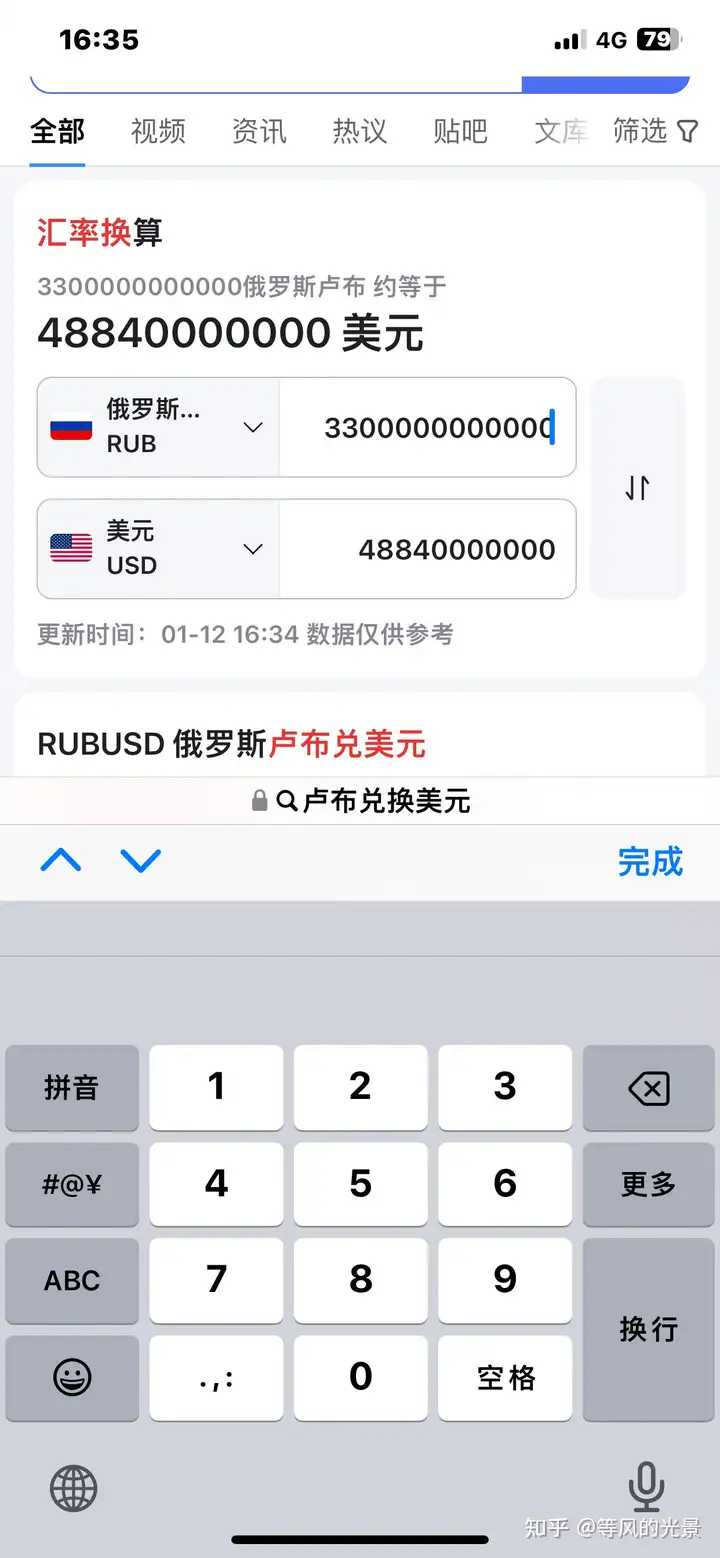Viewport: 720px width, 1558px height.
Task: Swap the two currencies
Action: [638, 488]
